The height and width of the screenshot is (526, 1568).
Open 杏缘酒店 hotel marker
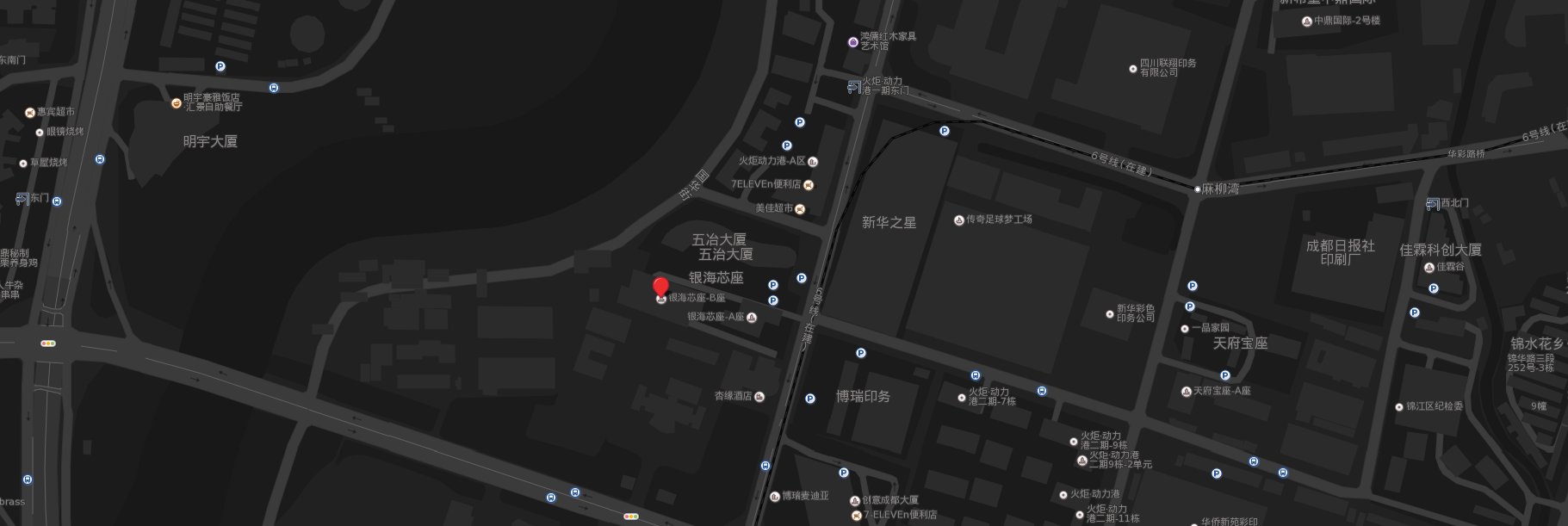click(759, 397)
